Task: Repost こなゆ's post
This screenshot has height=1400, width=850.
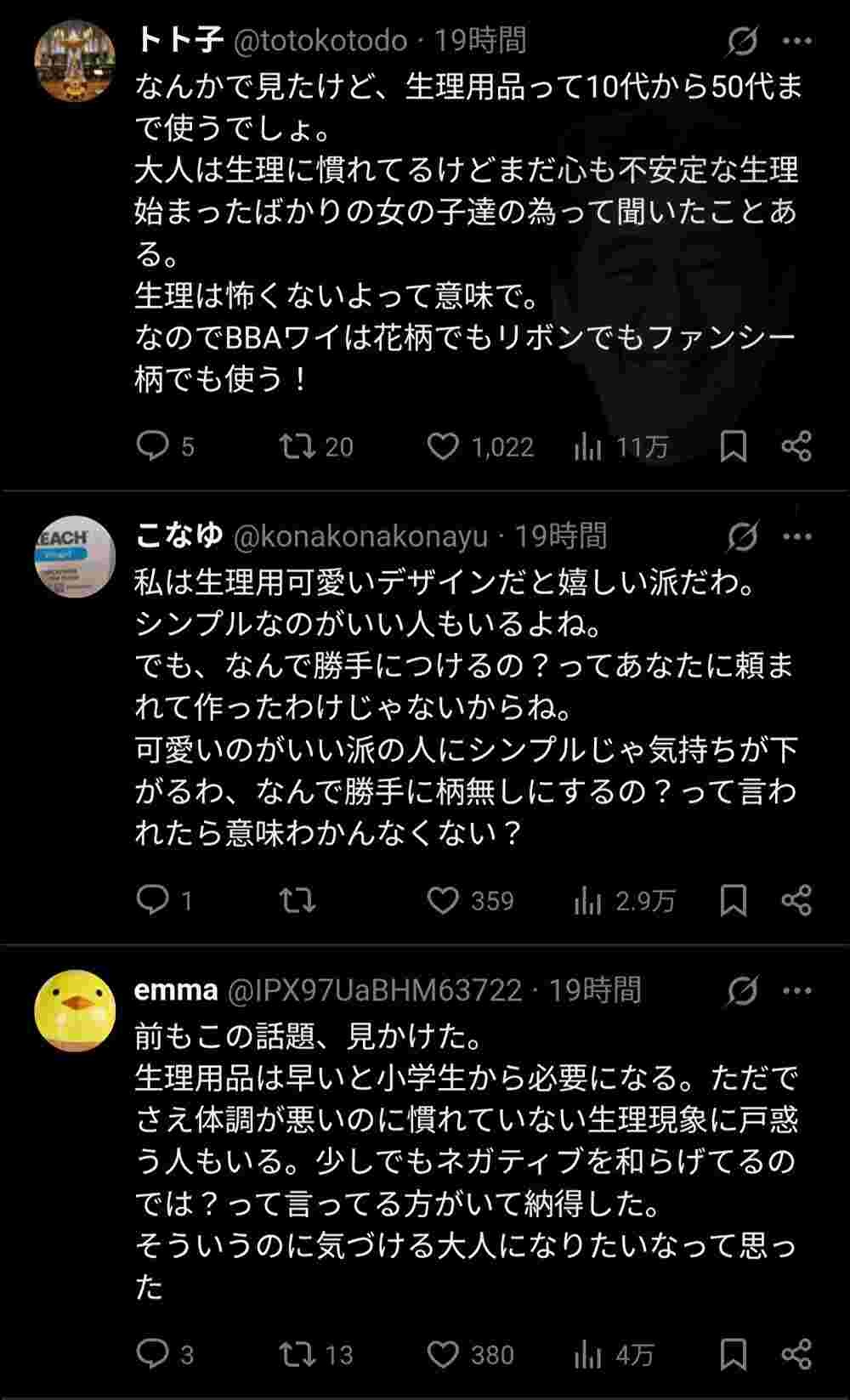Action: tap(297, 900)
